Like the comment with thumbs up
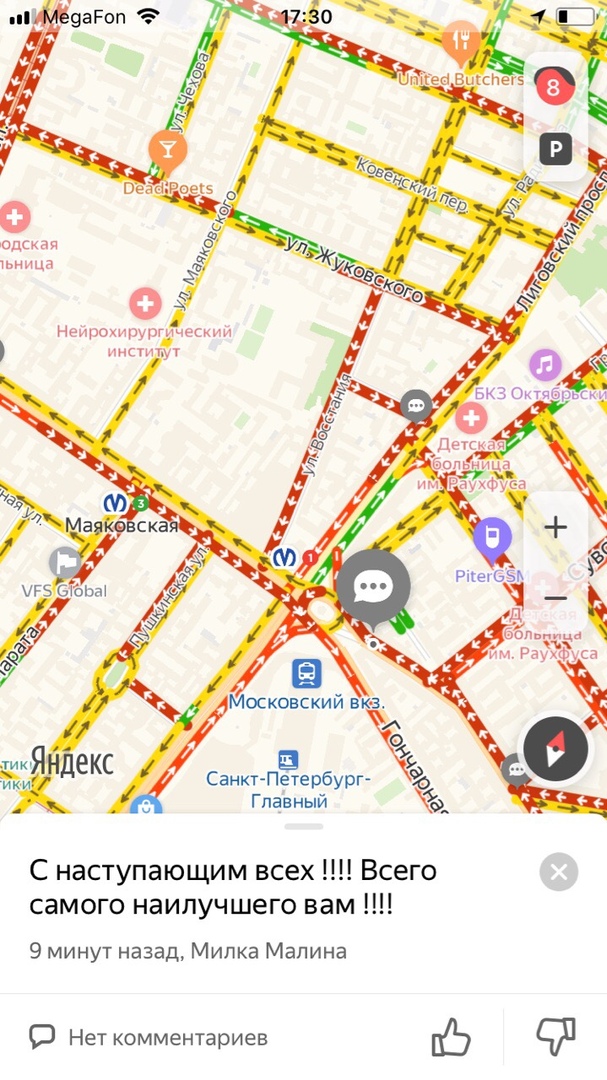This screenshot has width=607, height=1080. [x=451, y=1037]
